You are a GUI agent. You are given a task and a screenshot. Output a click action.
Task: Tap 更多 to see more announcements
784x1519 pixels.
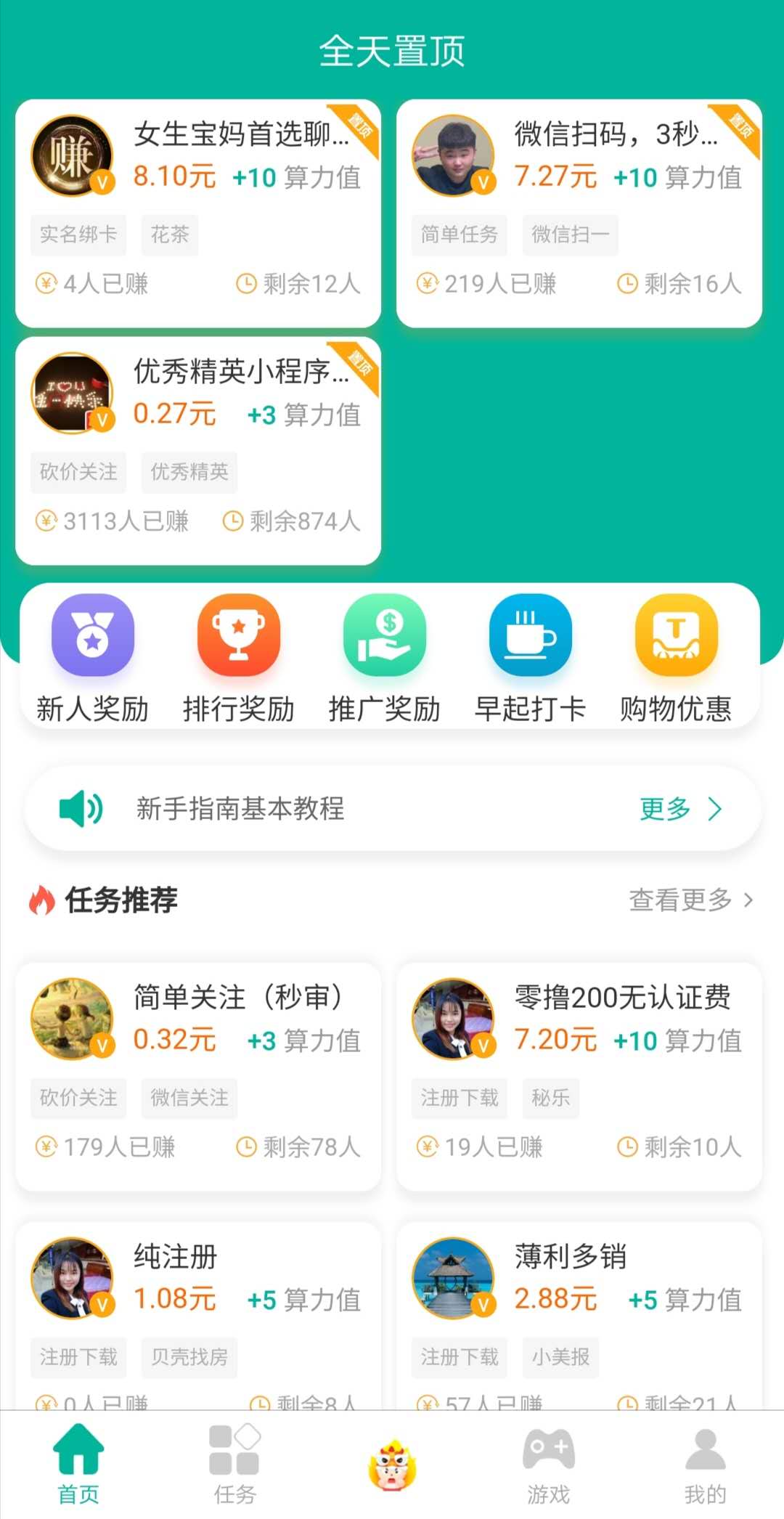click(x=681, y=808)
